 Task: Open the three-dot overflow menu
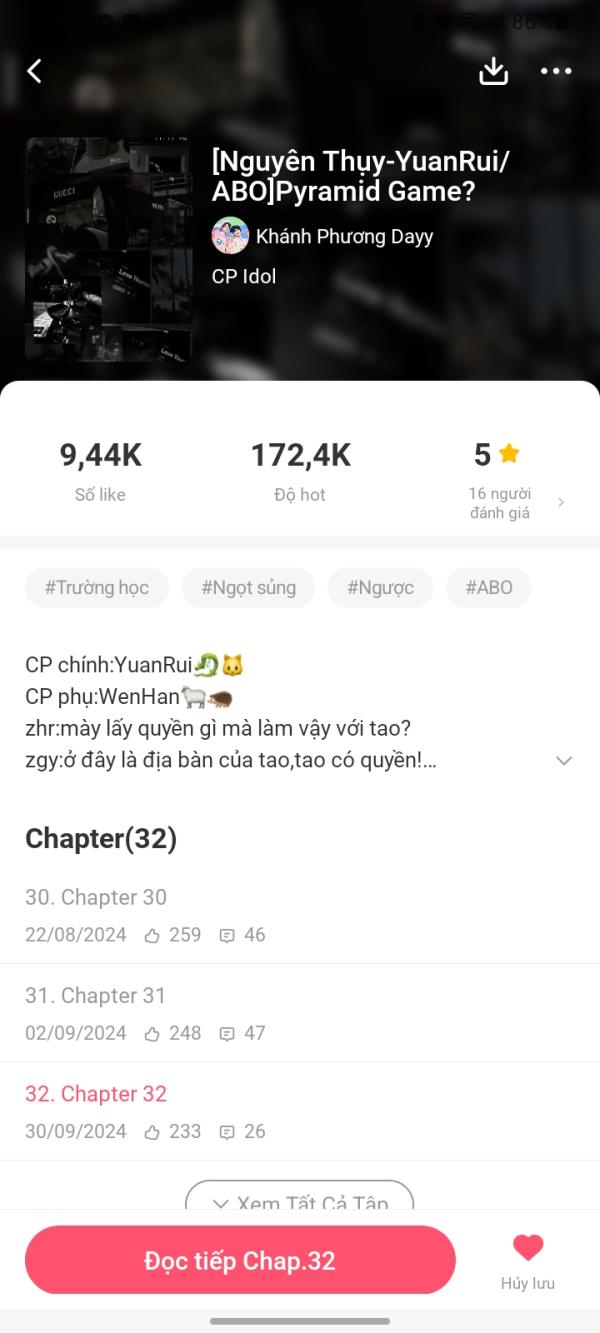556,71
